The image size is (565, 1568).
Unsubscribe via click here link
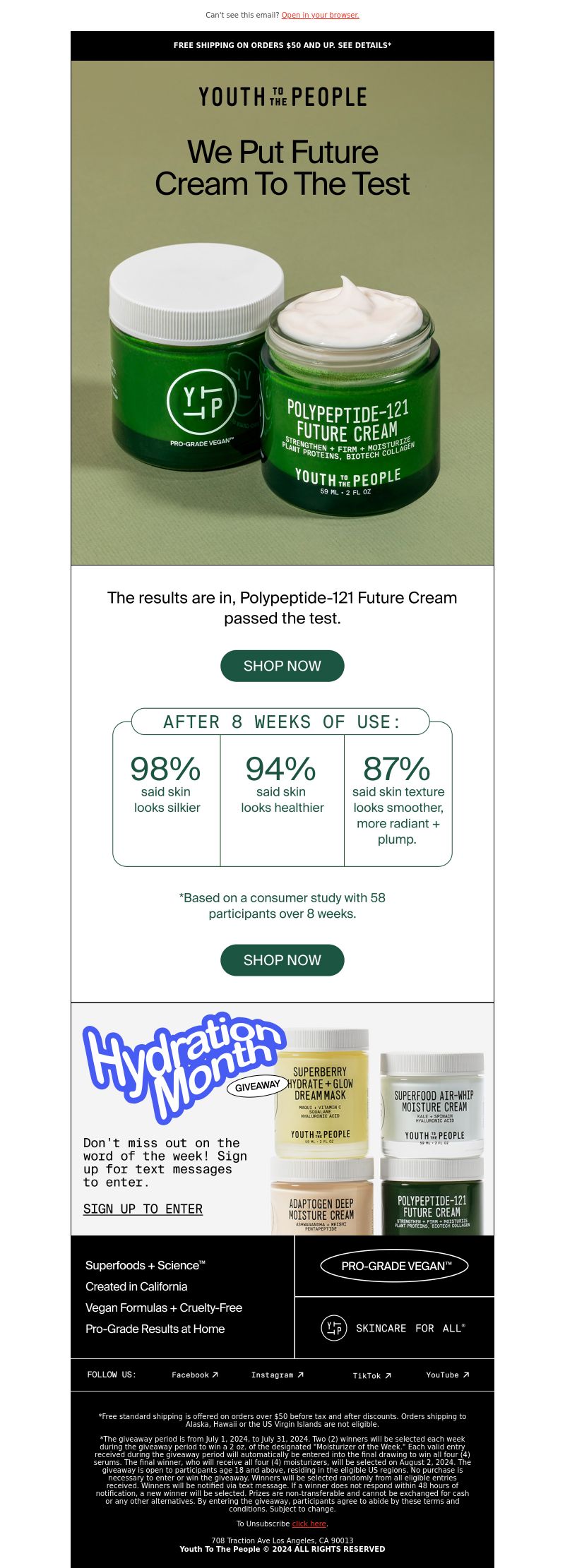[309, 1524]
